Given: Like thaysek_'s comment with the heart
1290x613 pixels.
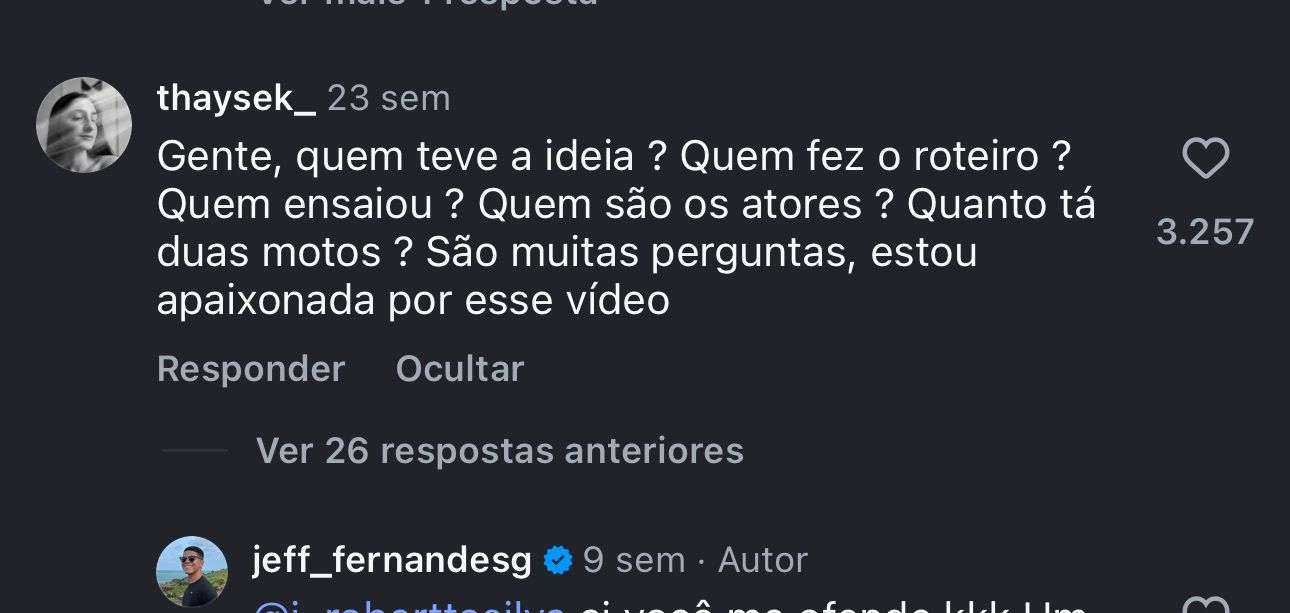Looking at the screenshot, I should point(1205,159).
